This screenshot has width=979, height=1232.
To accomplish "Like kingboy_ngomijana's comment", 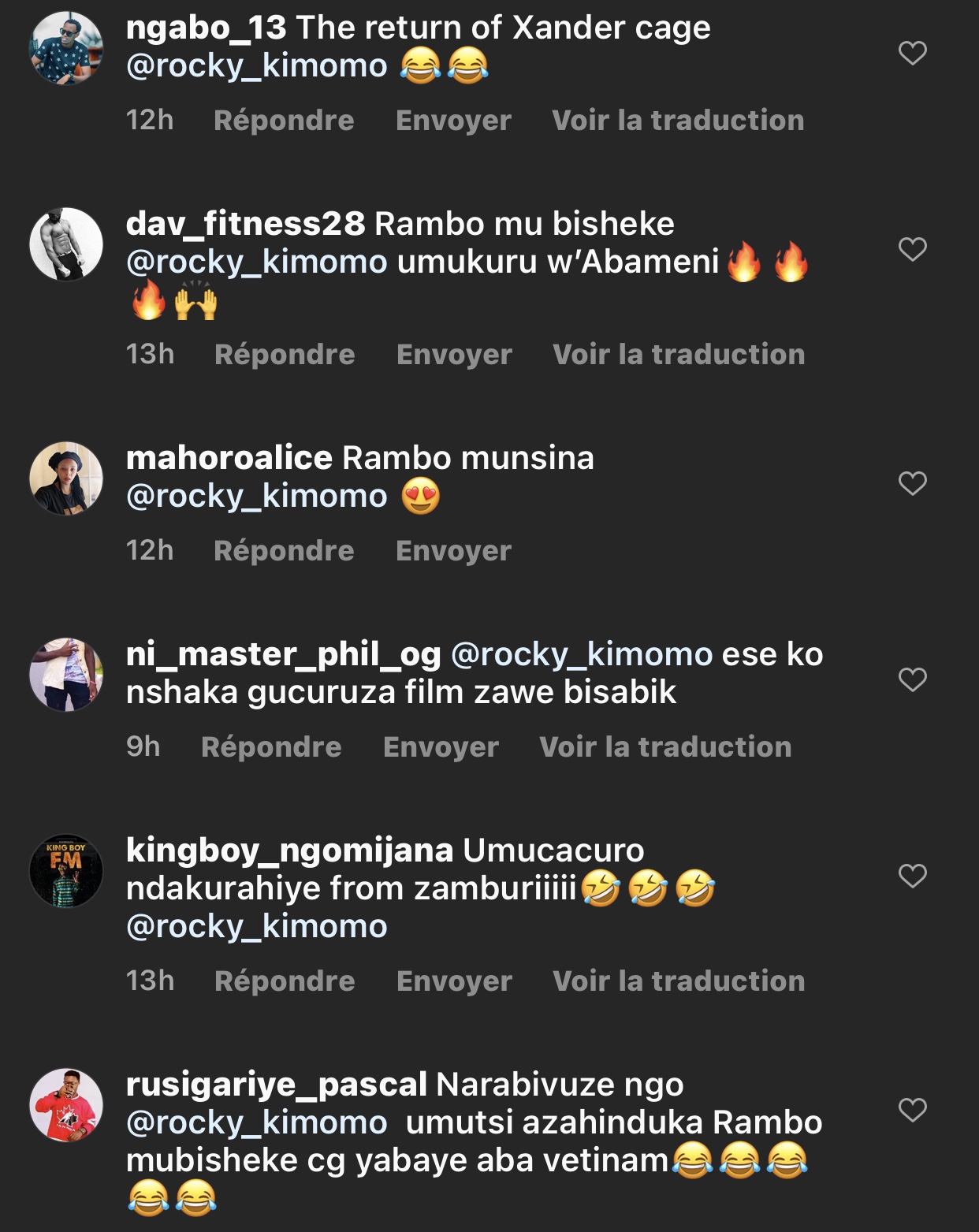I will 912,876.
